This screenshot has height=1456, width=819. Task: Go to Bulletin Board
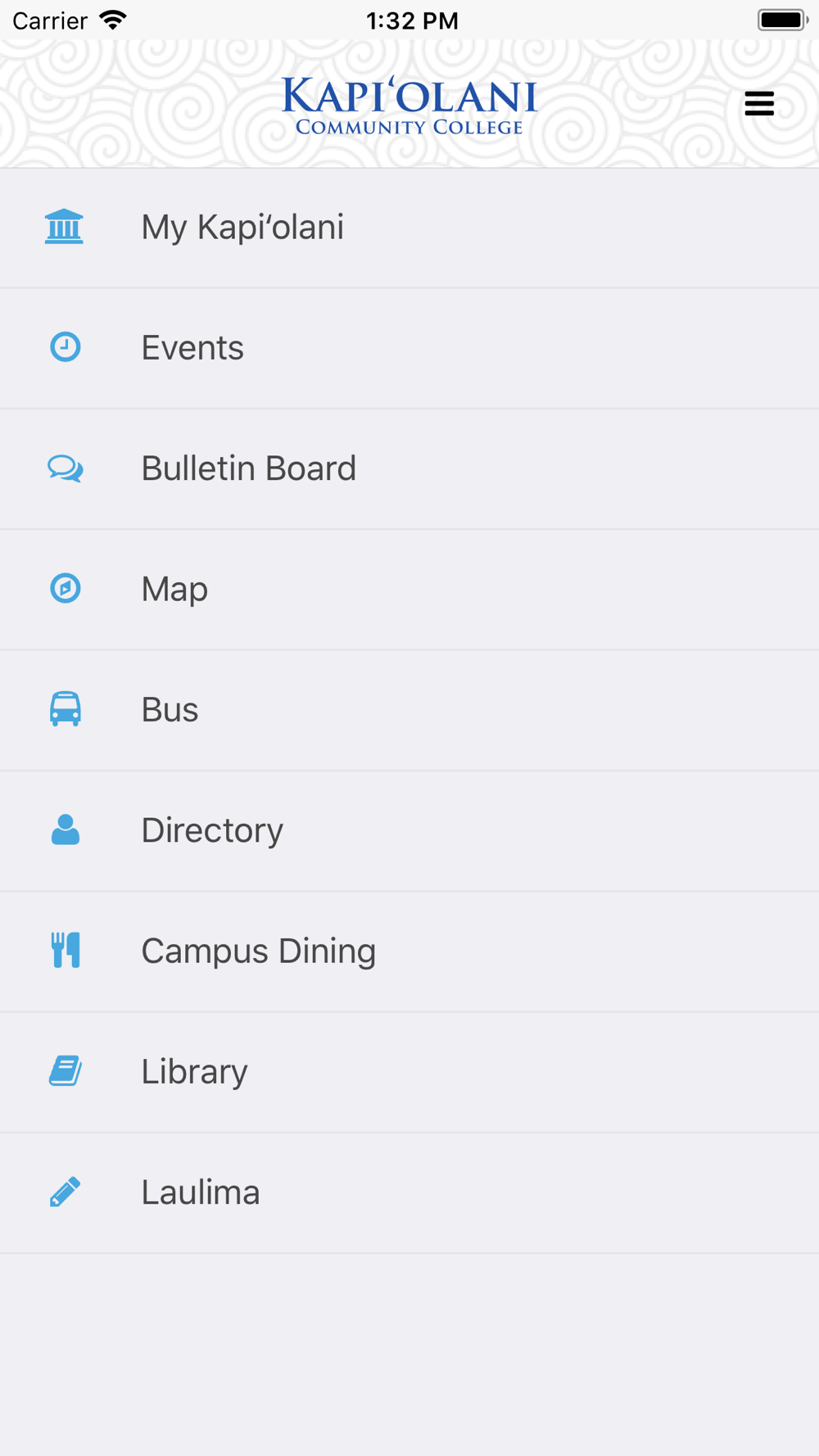click(x=409, y=469)
